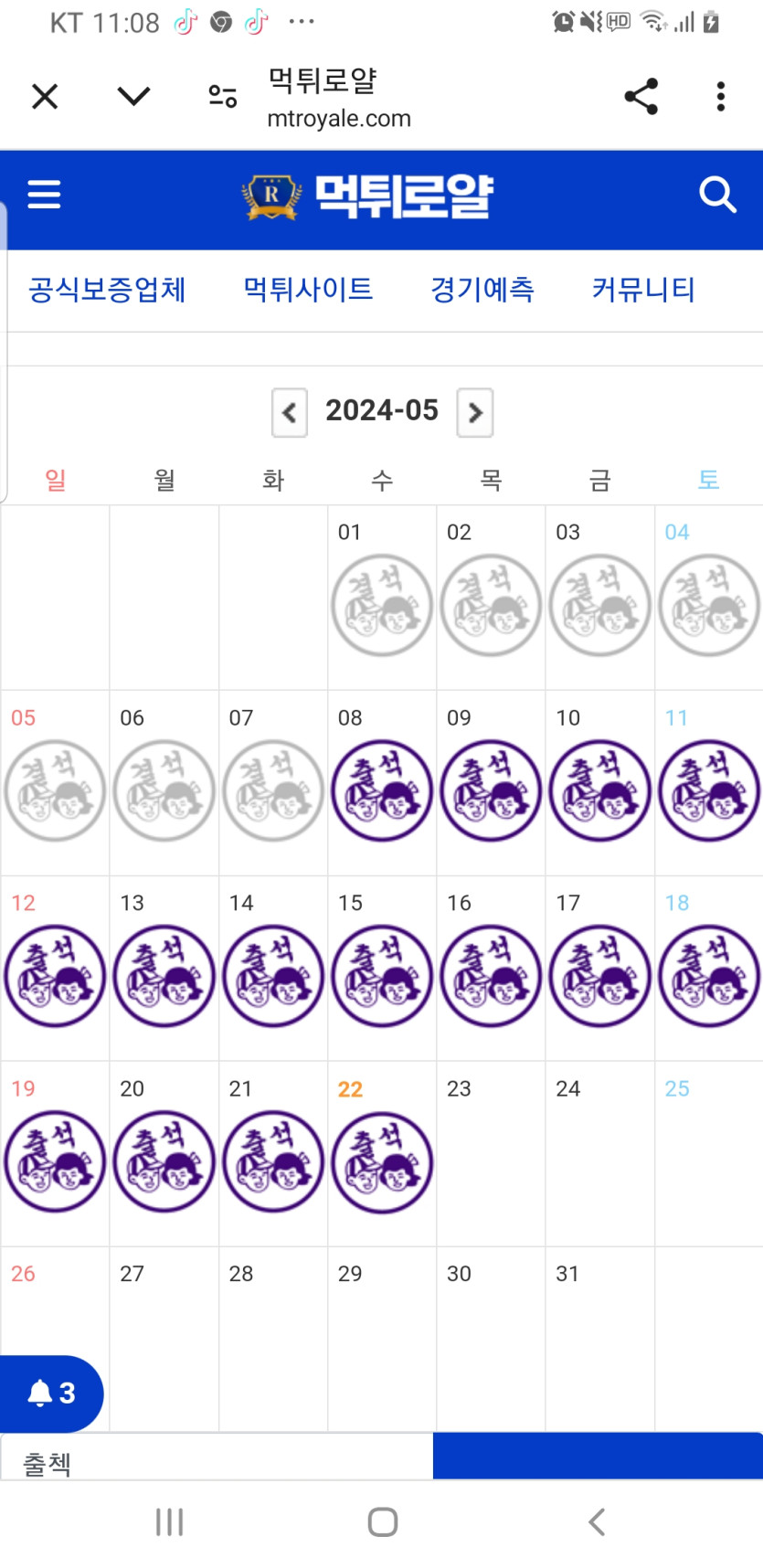
Task: Open the browser overflow menu
Action: [x=721, y=96]
